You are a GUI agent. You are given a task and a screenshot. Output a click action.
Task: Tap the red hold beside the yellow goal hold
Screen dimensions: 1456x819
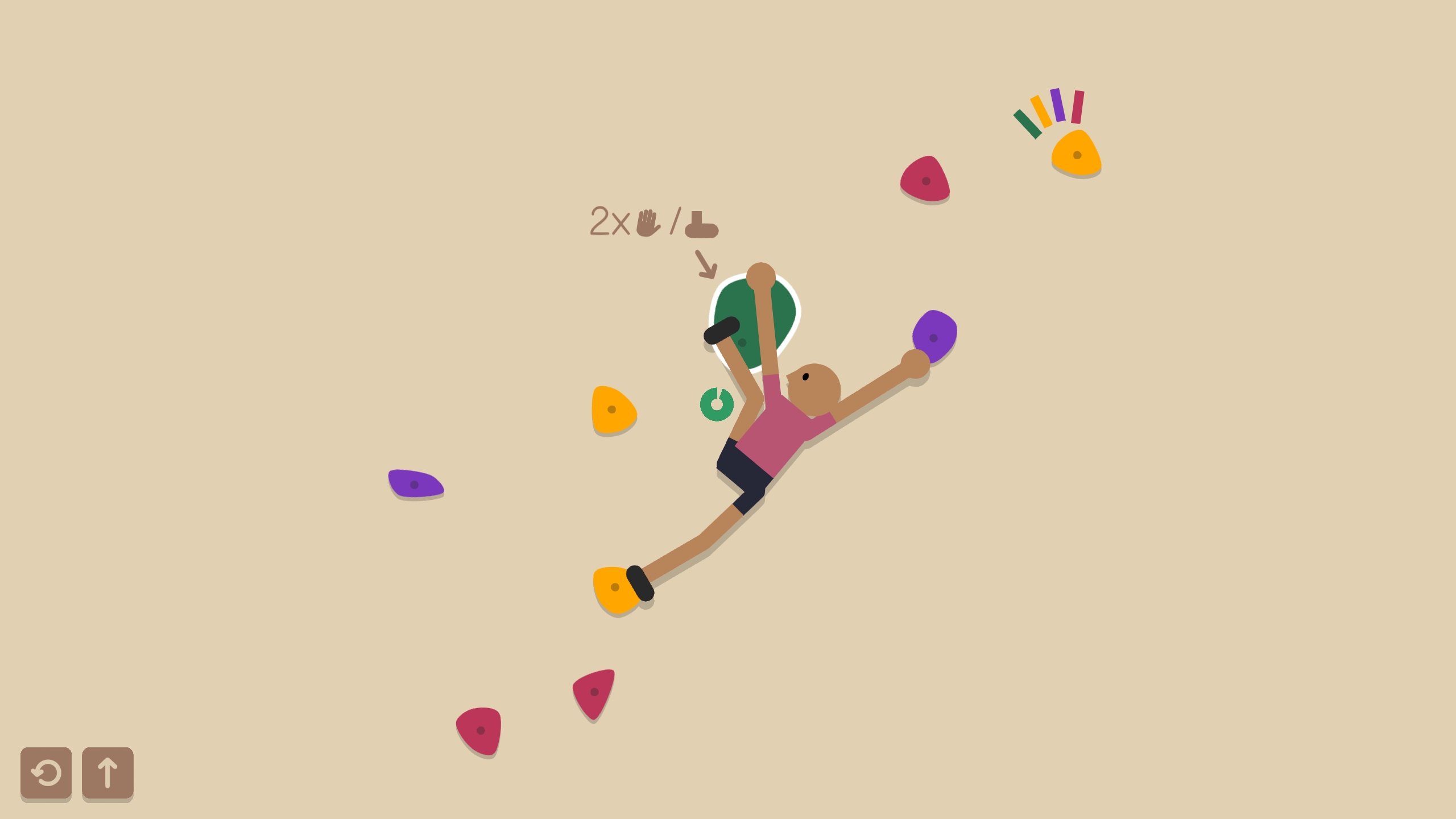point(925,179)
